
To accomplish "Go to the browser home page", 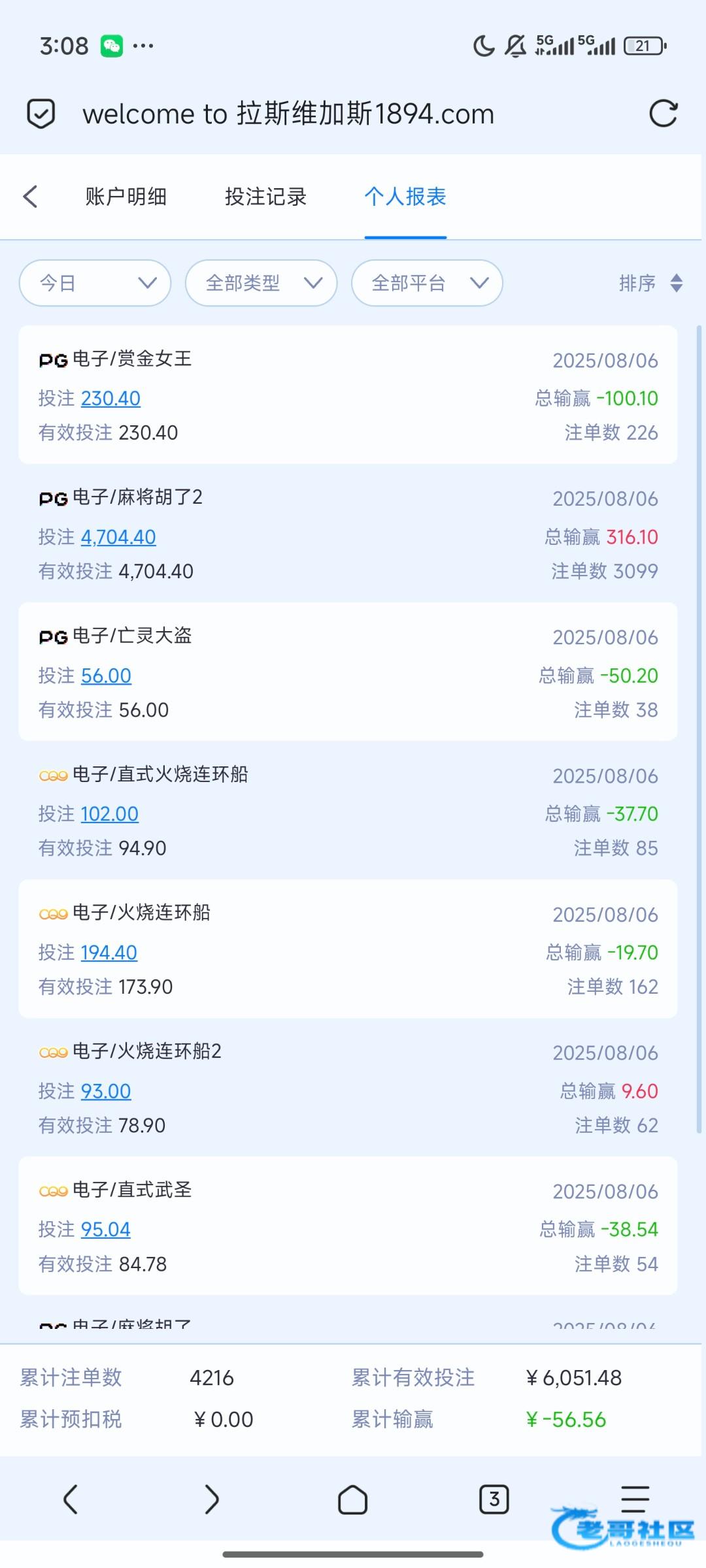I will (352, 1499).
